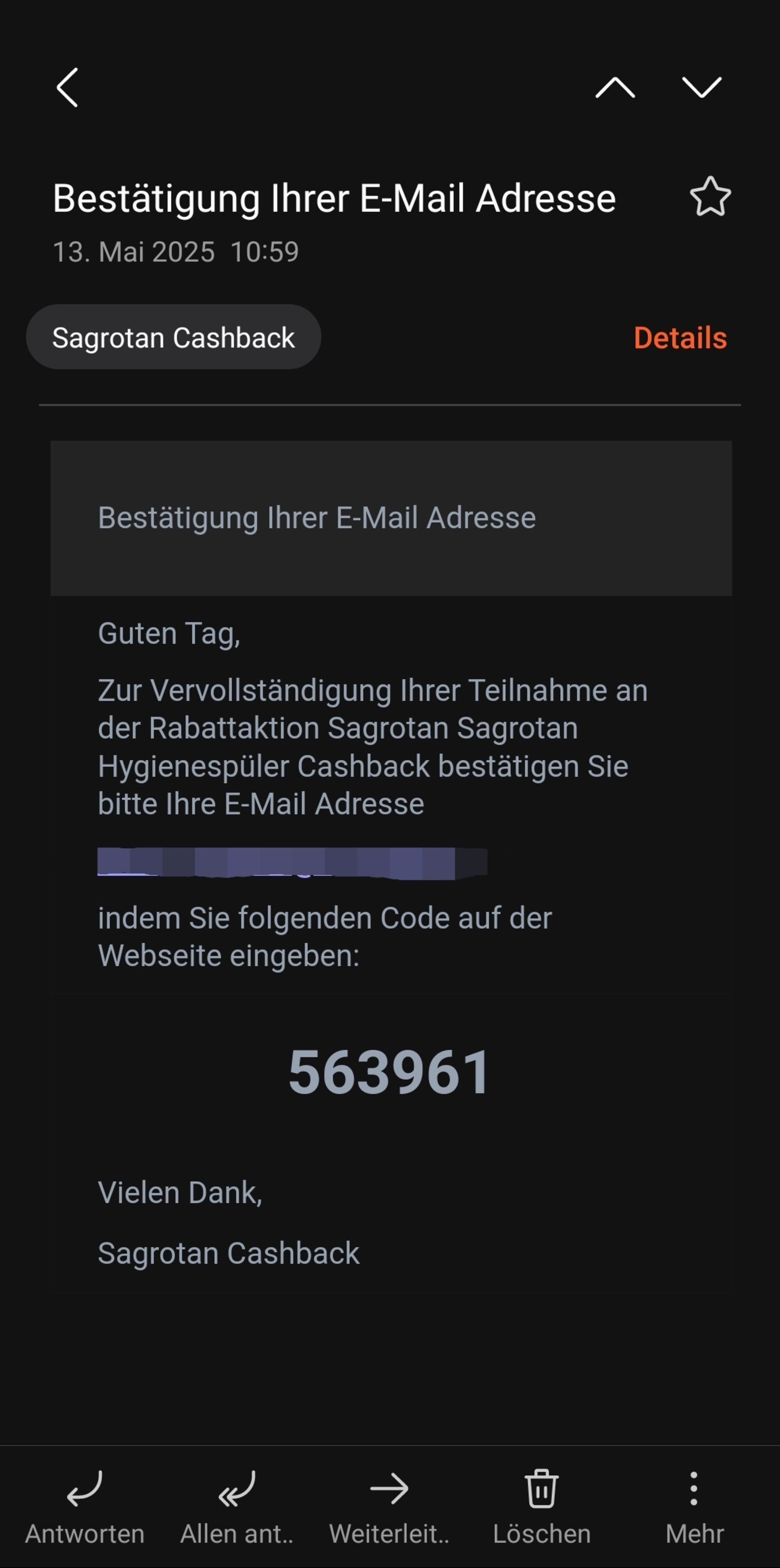Image resolution: width=780 pixels, height=1568 pixels.
Task: Star this email as favorite
Action: pyautogui.click(x=710, y=197)
